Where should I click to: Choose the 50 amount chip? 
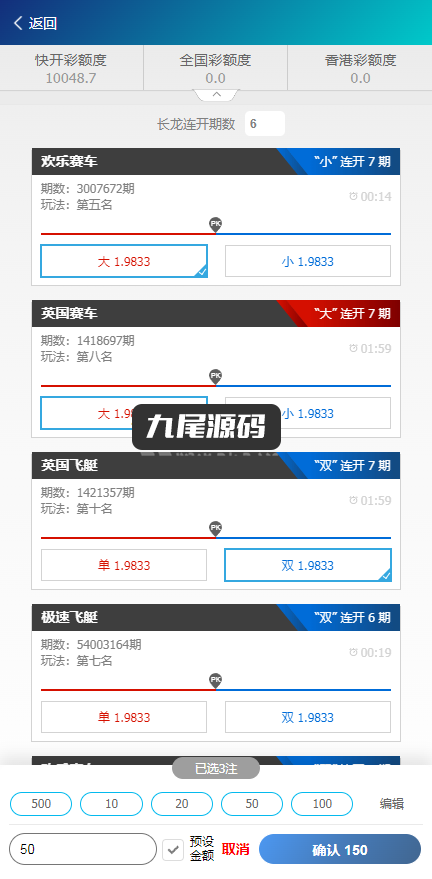click(x=252, y=804)
